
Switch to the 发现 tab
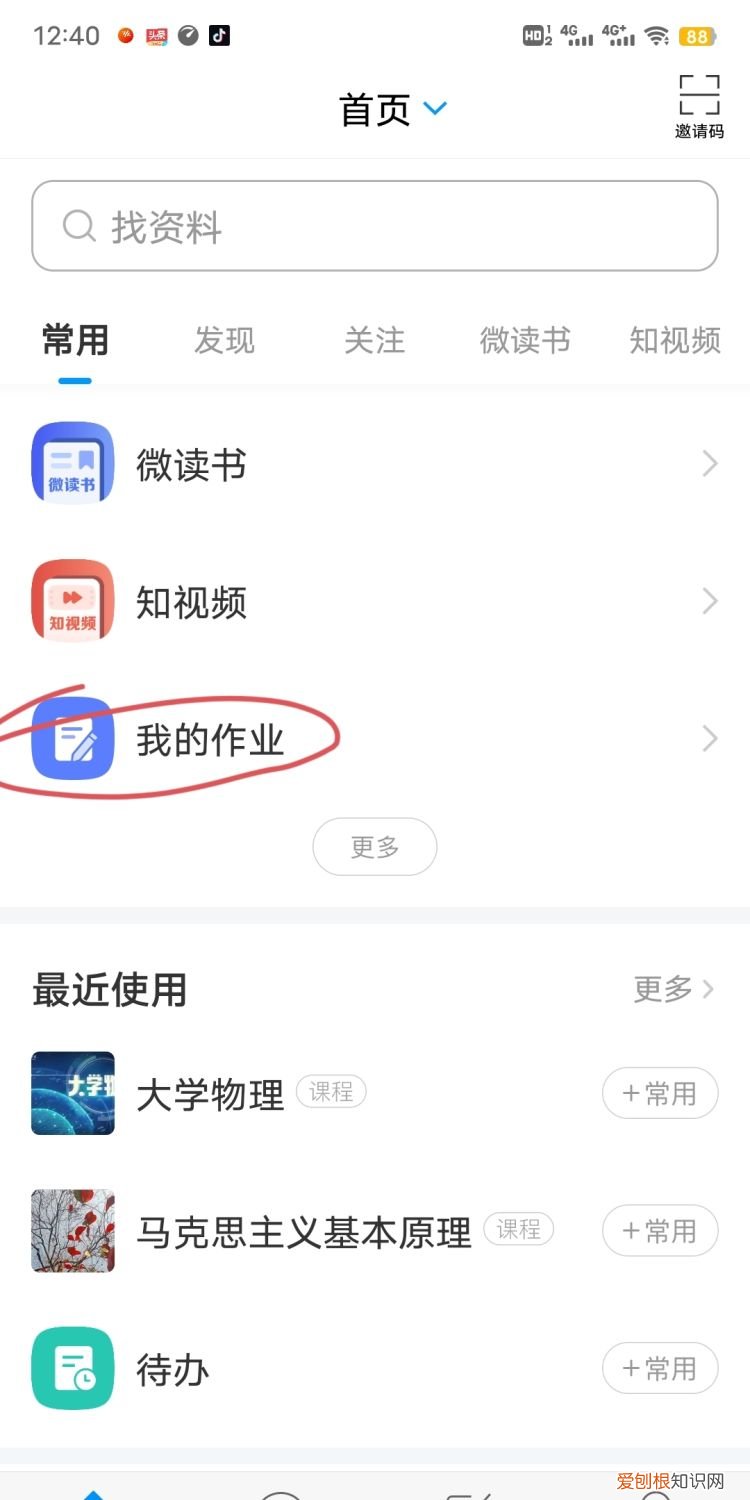click(x=224, y=341)
